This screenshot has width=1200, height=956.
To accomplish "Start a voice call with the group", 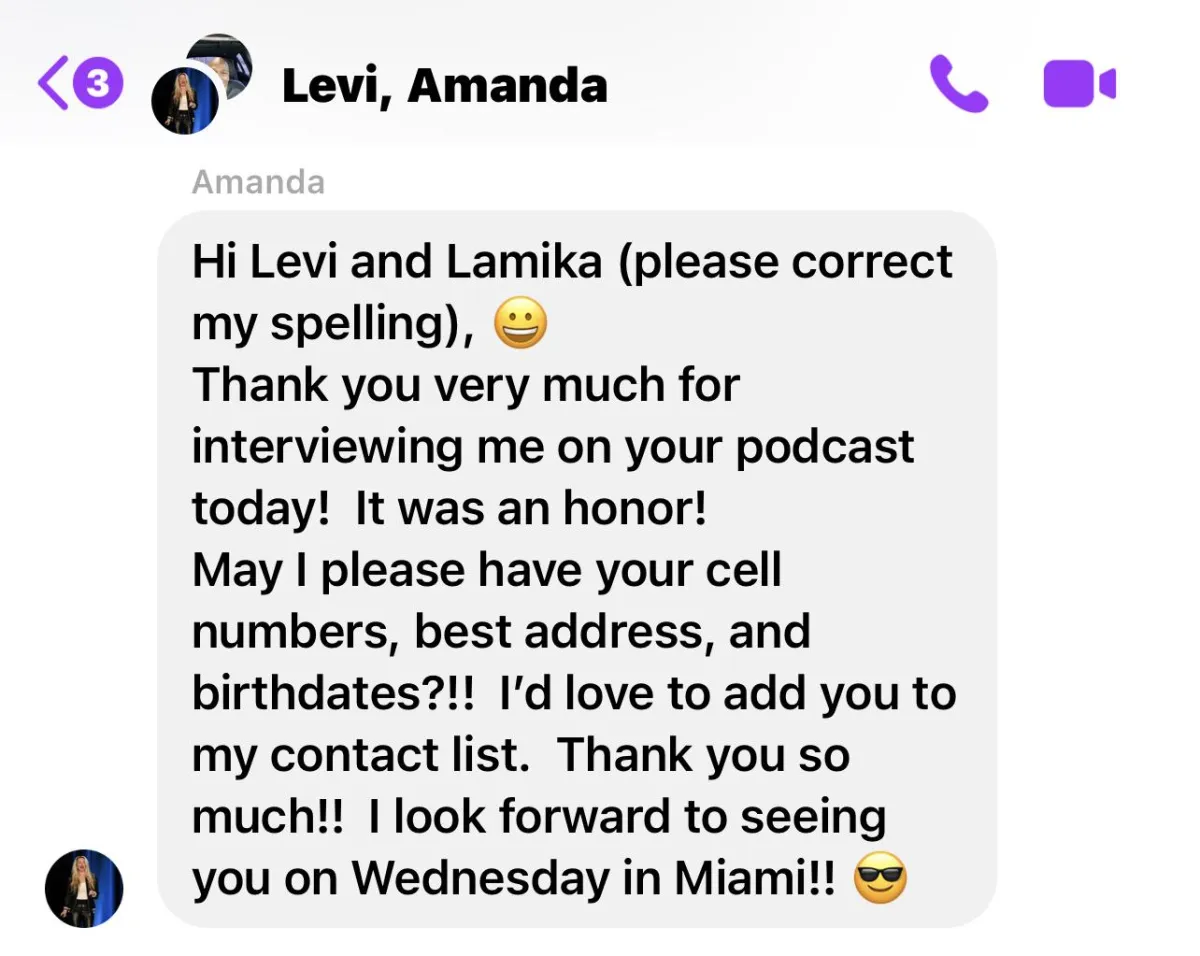I will (958, 83).
